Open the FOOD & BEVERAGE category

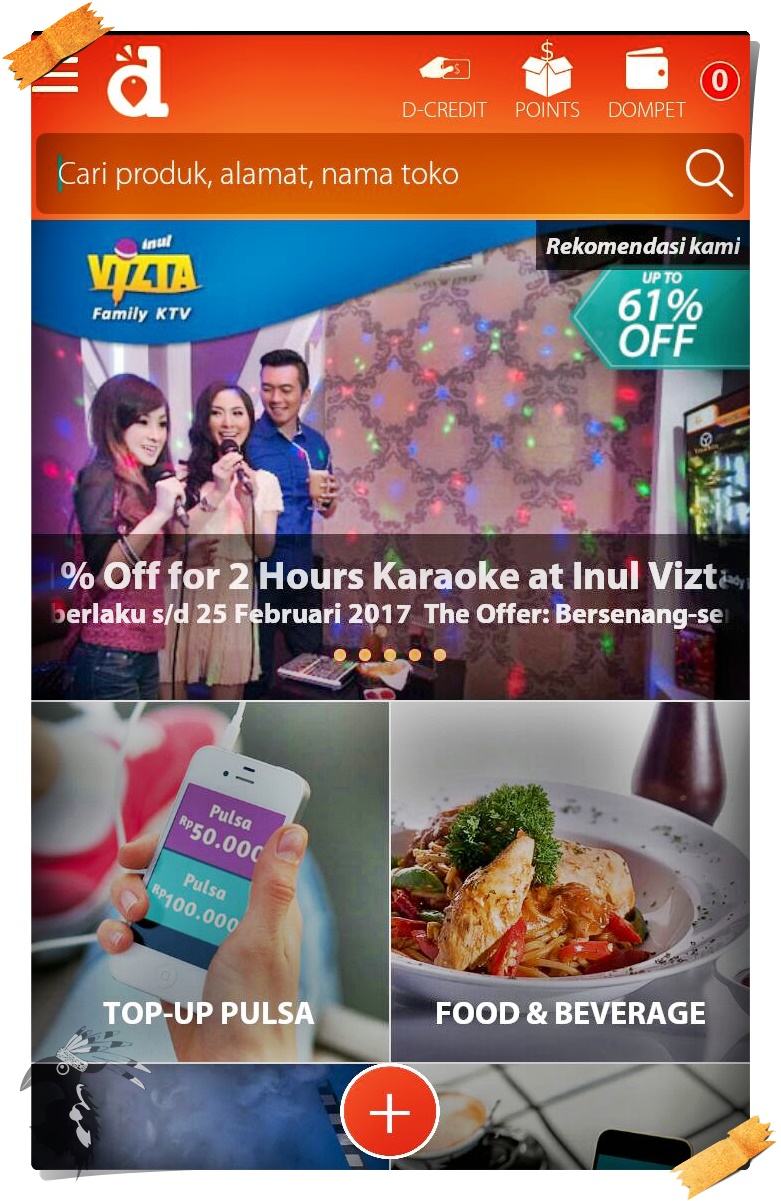tap(570, 880)
